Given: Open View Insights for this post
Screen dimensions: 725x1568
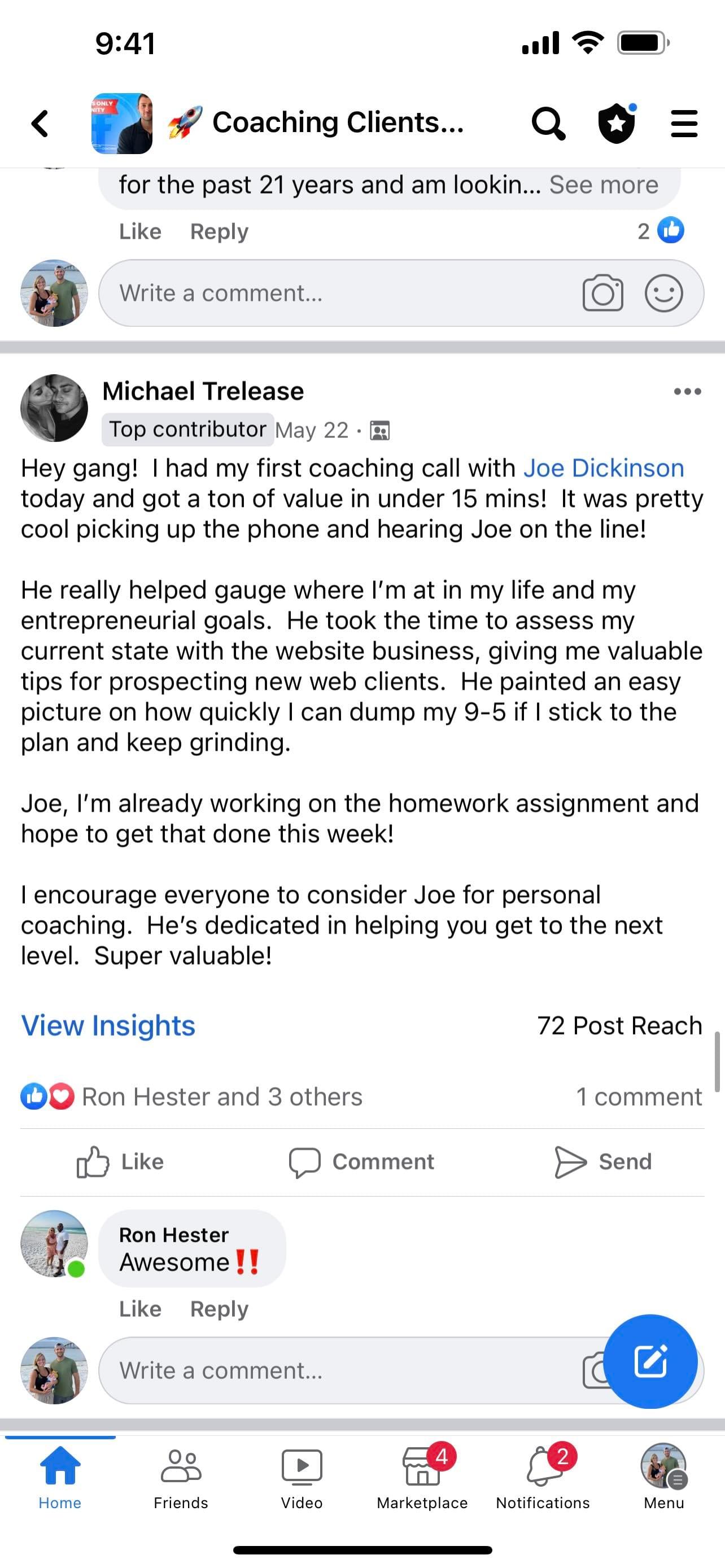Looking at the screenshot, I should (108, 1026).
